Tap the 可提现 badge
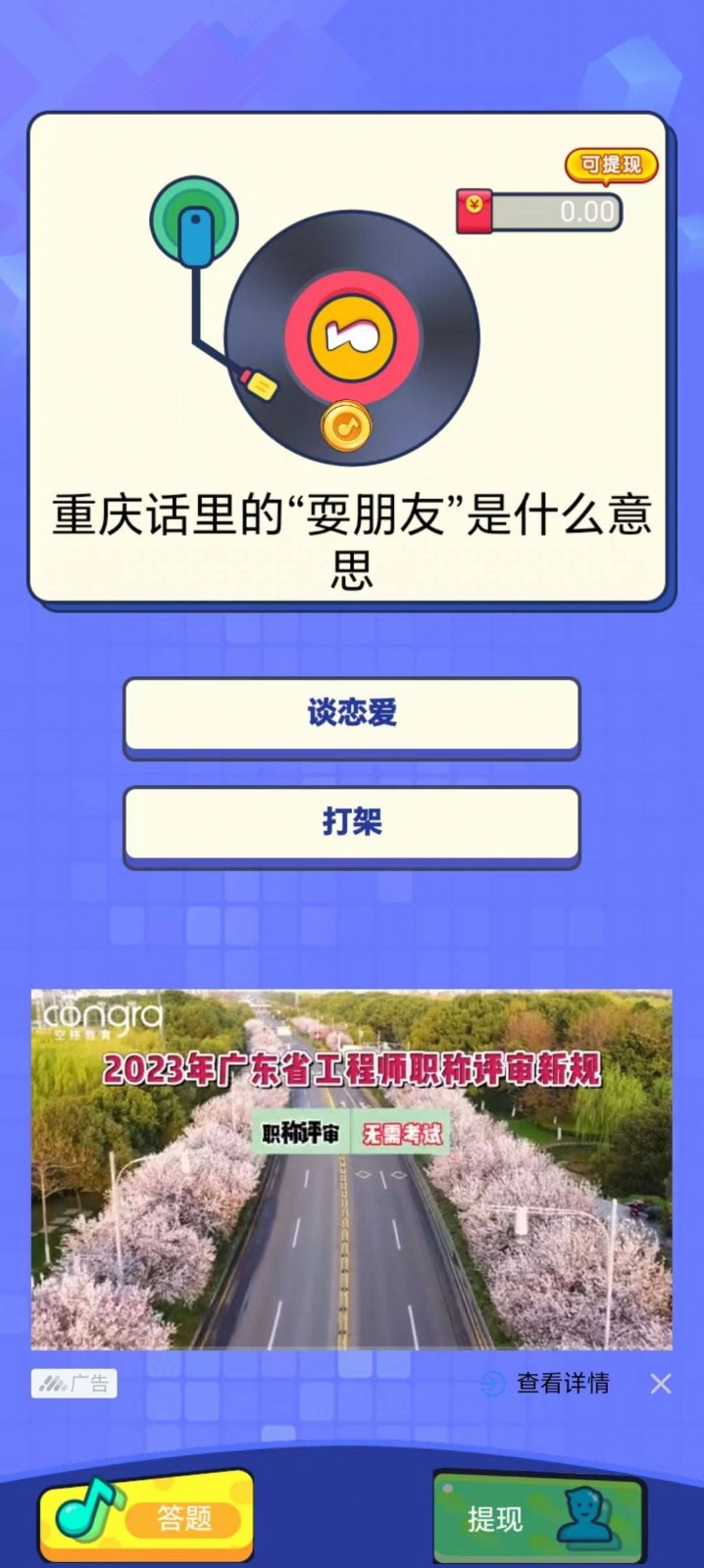704x1568 pixels. (610, 165)
